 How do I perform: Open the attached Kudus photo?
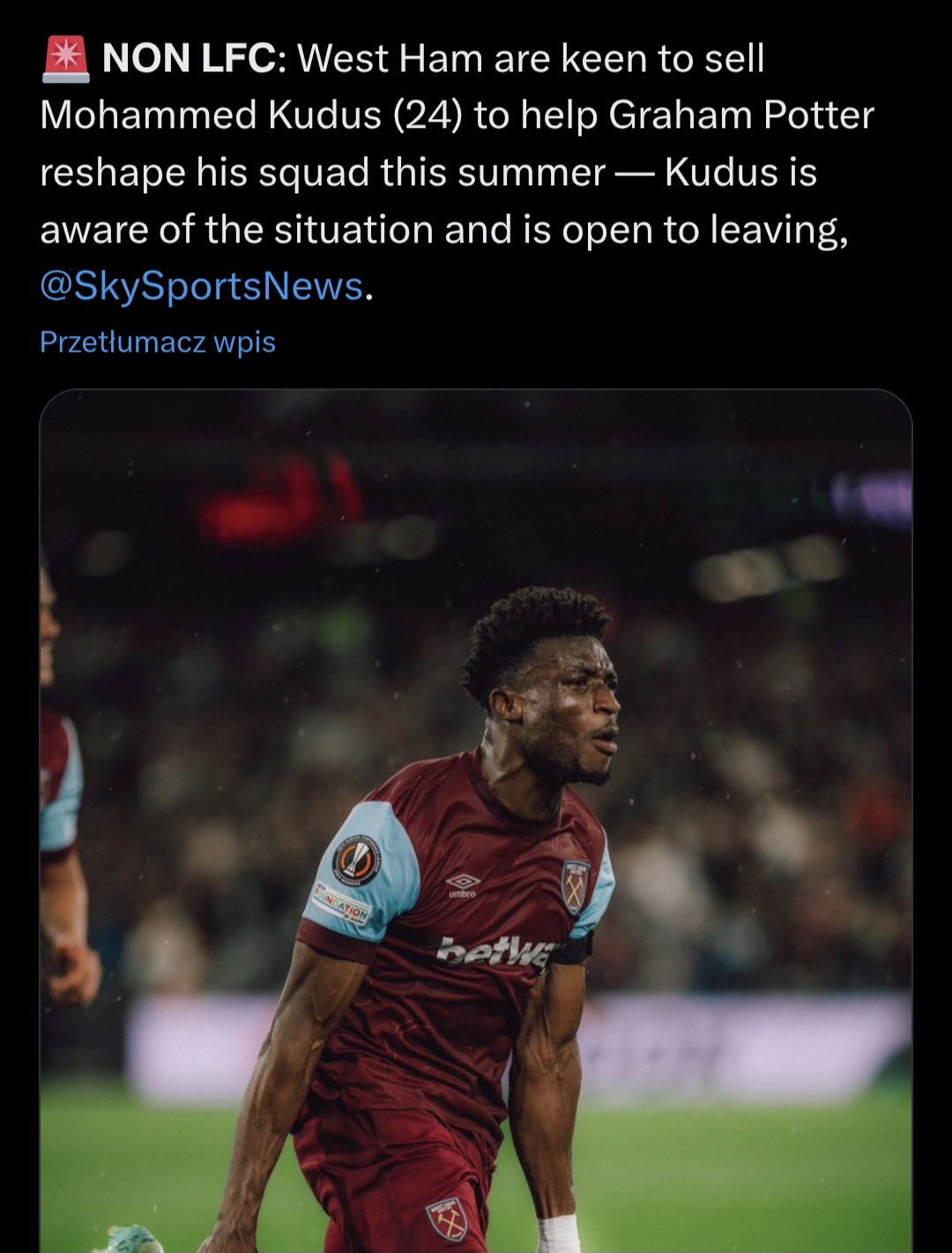(x=476, y=820)
